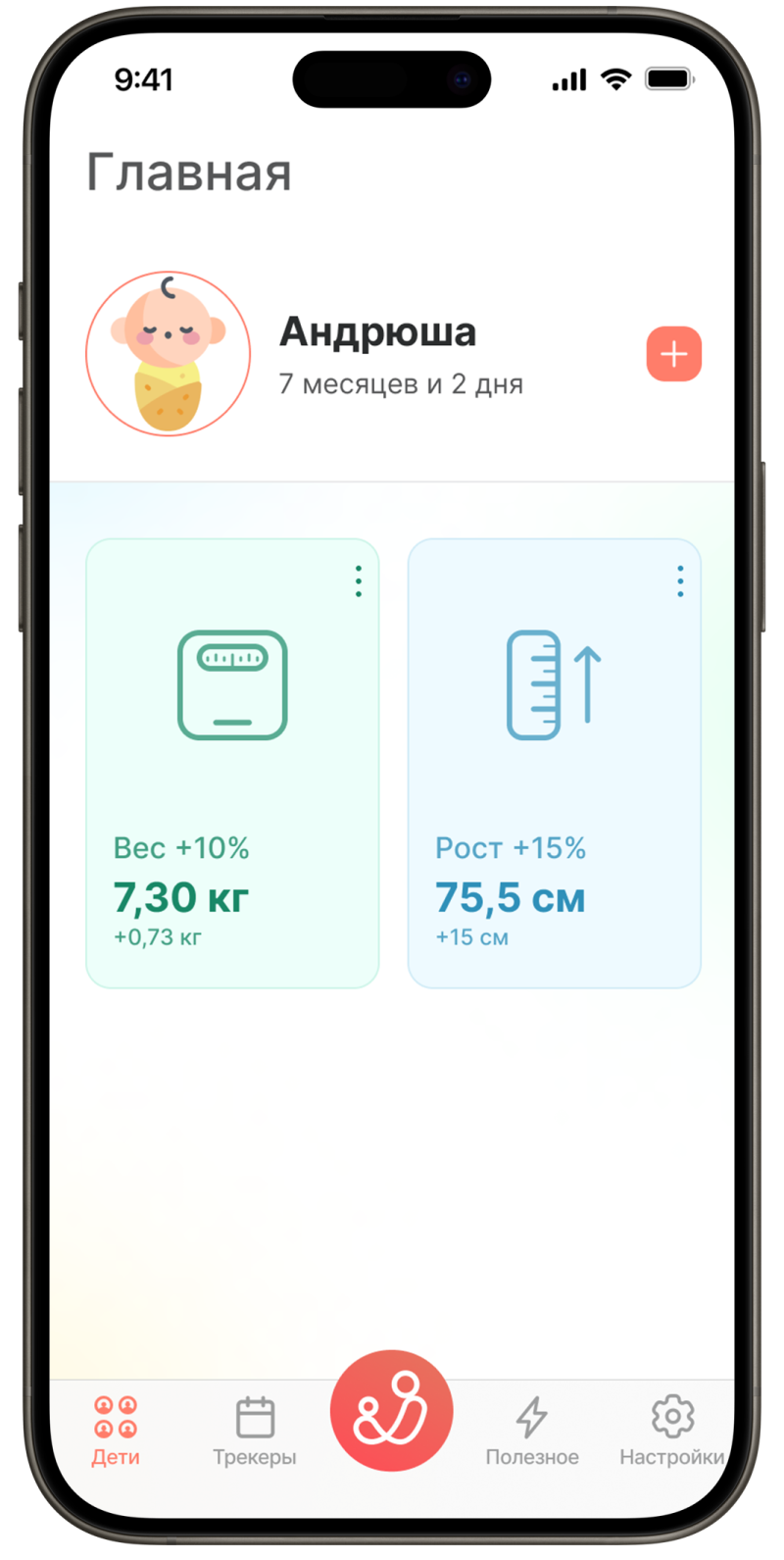Open the Вес 7,30 кг card
This screenshot has height=1560, width=784.
[232, 784]
